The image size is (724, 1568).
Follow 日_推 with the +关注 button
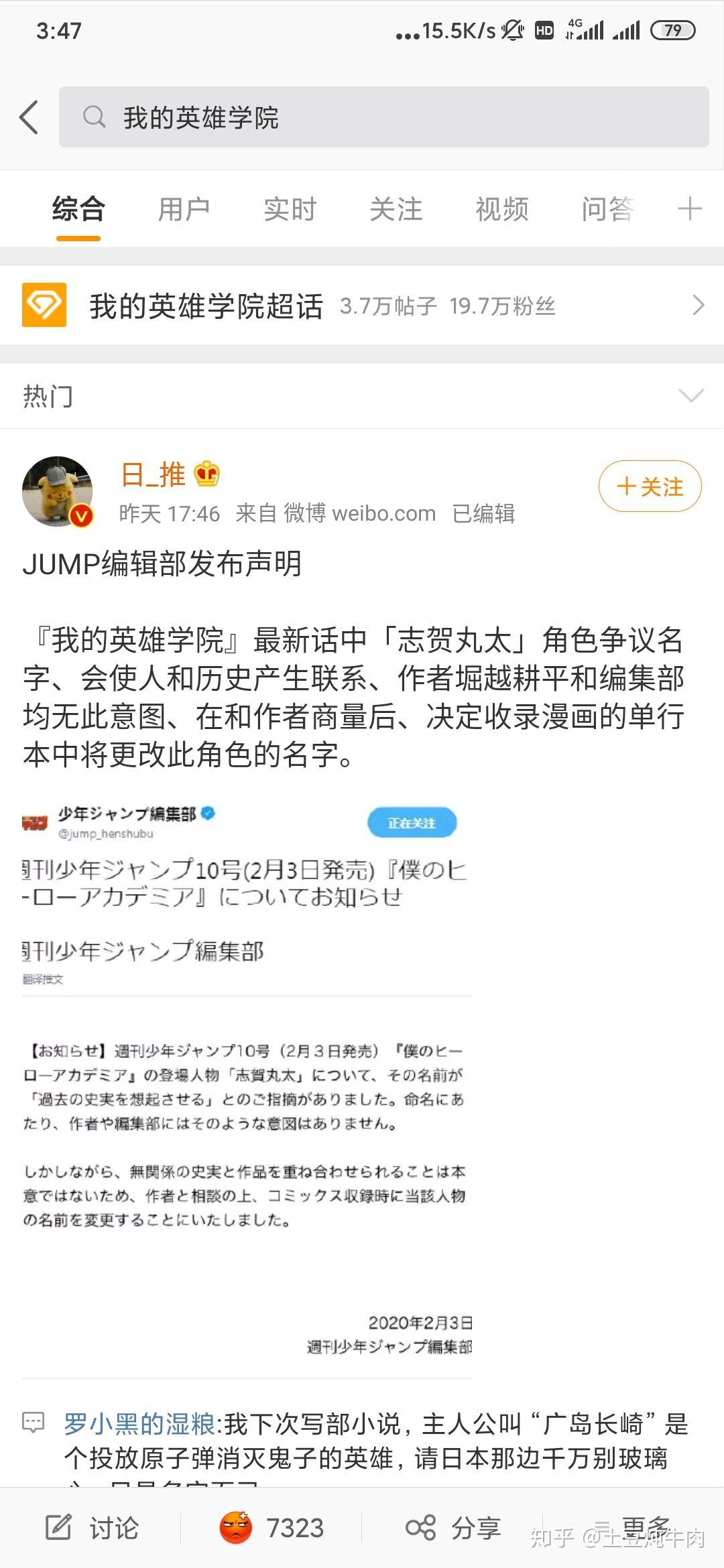click(650, 486)
